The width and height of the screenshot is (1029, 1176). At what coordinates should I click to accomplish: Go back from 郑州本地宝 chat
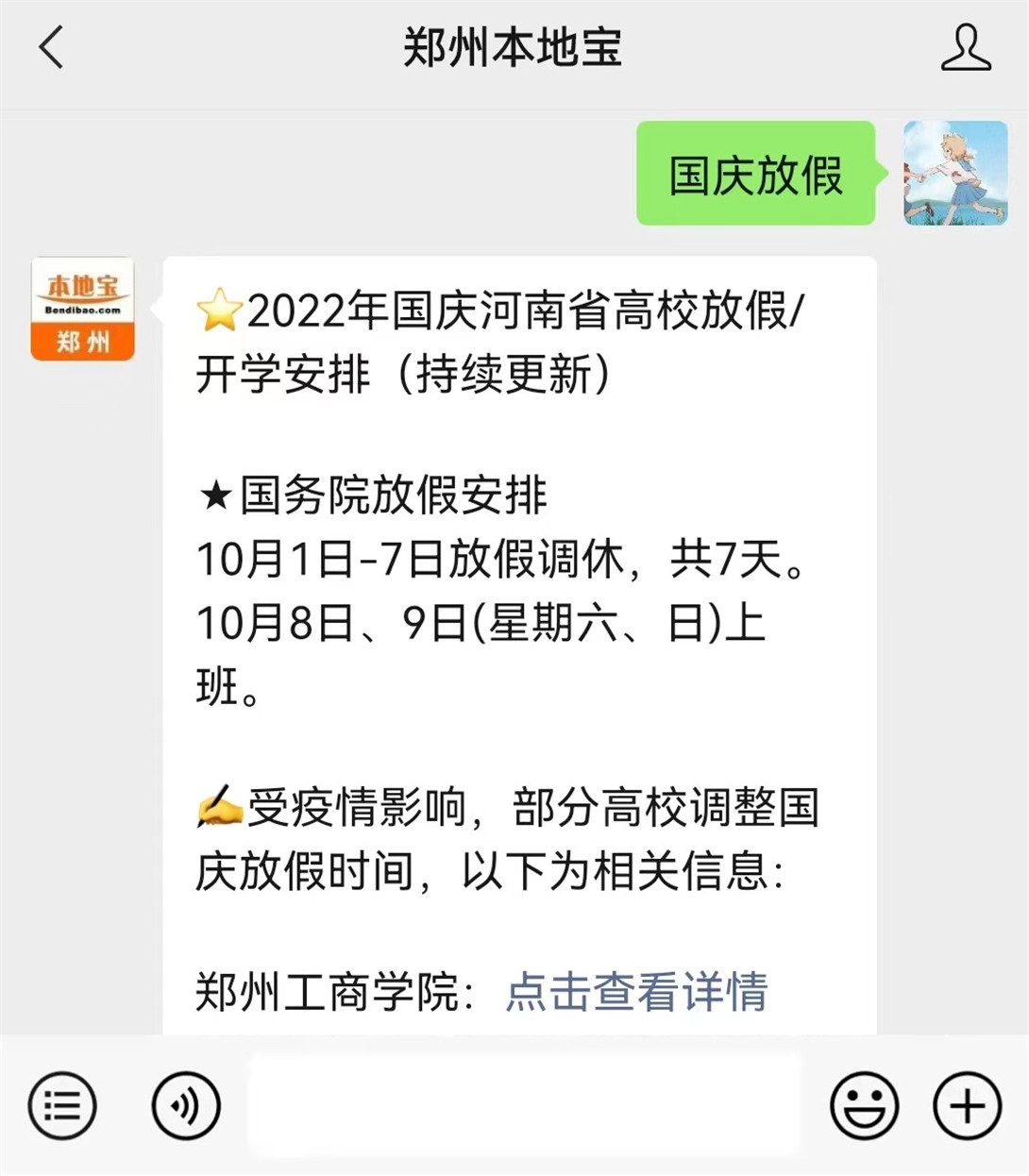(51, 47)
